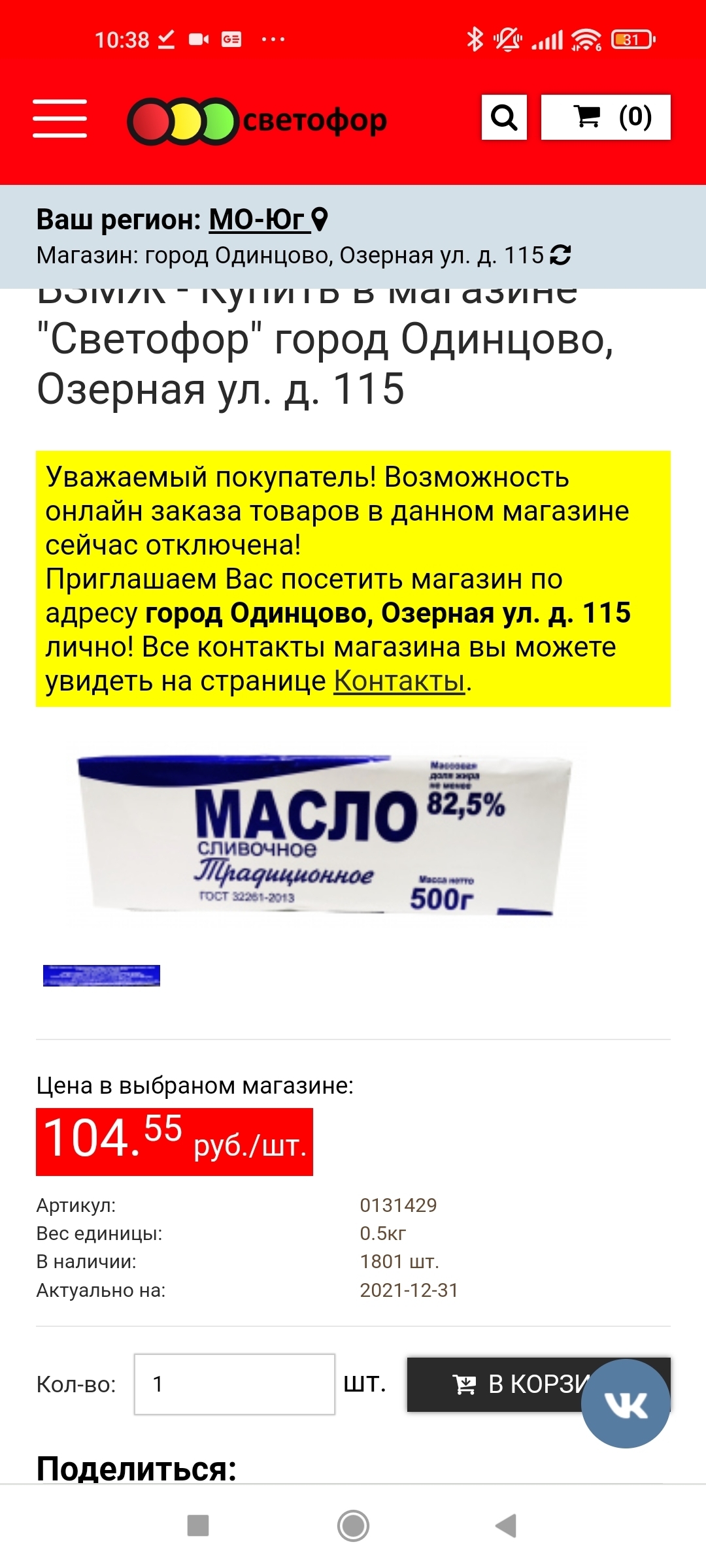Open the VK chat bubble
Image resolution: width=706 pixels, height=1568 pixels.
coord(626,1403)
